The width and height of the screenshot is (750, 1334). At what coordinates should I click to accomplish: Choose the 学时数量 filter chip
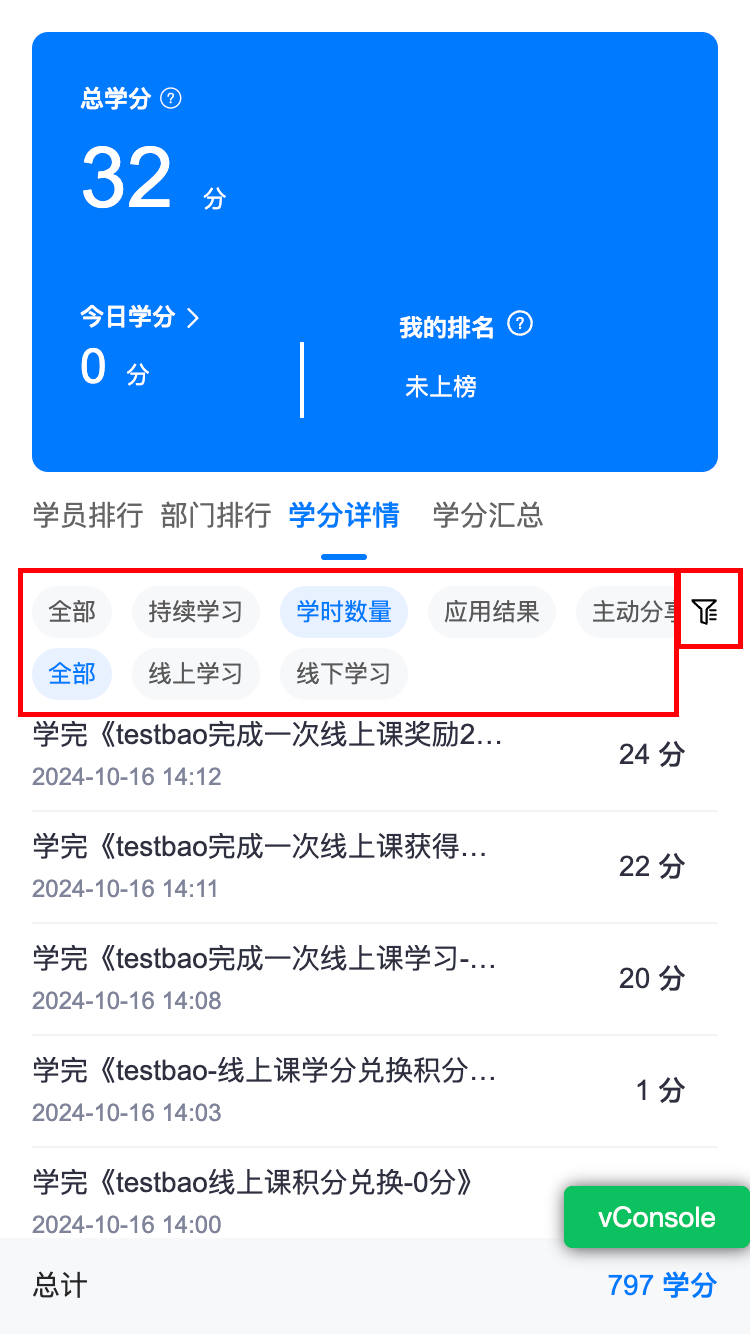point(343,612)
